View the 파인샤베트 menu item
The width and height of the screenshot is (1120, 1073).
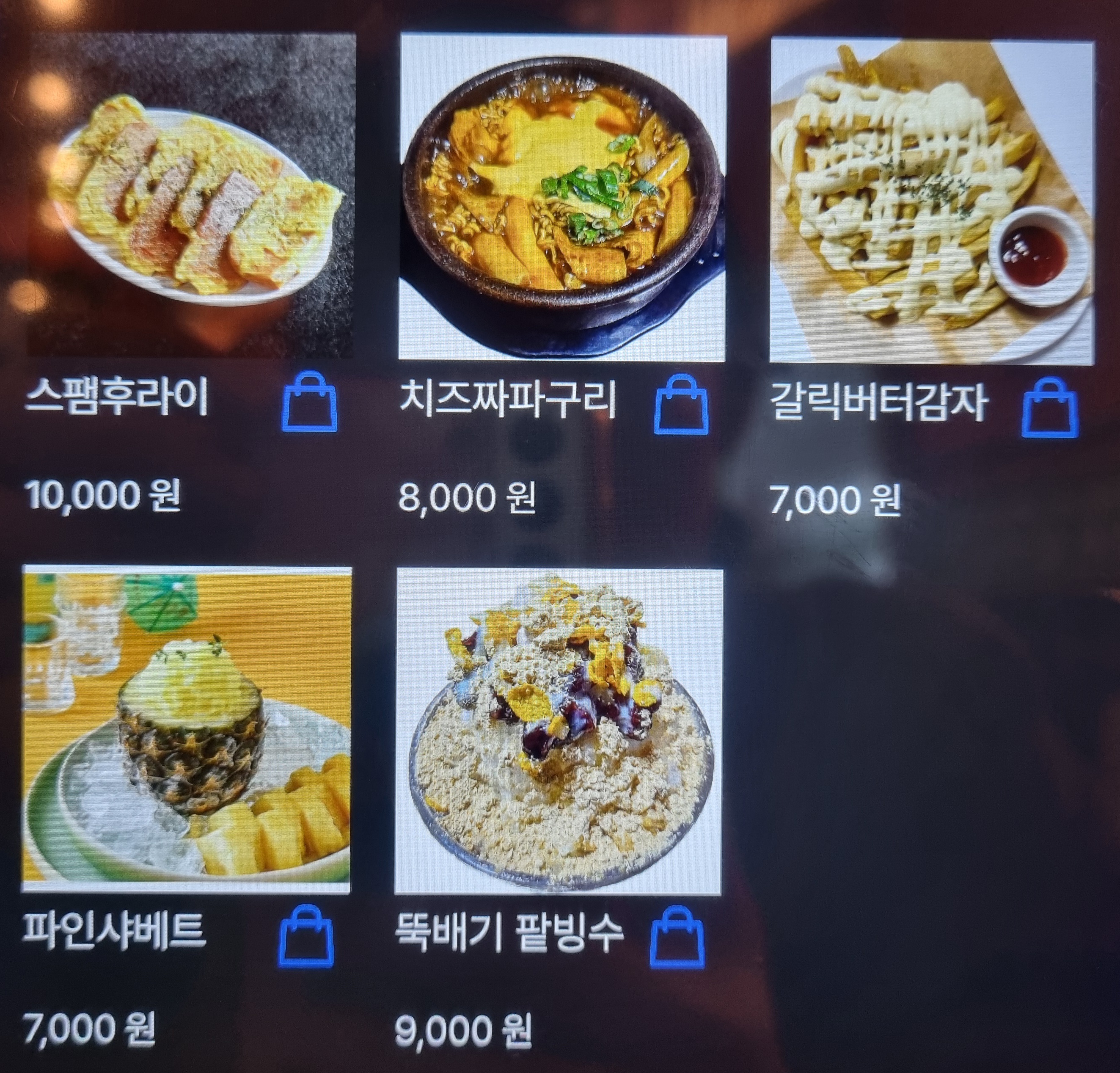[186, 729]
